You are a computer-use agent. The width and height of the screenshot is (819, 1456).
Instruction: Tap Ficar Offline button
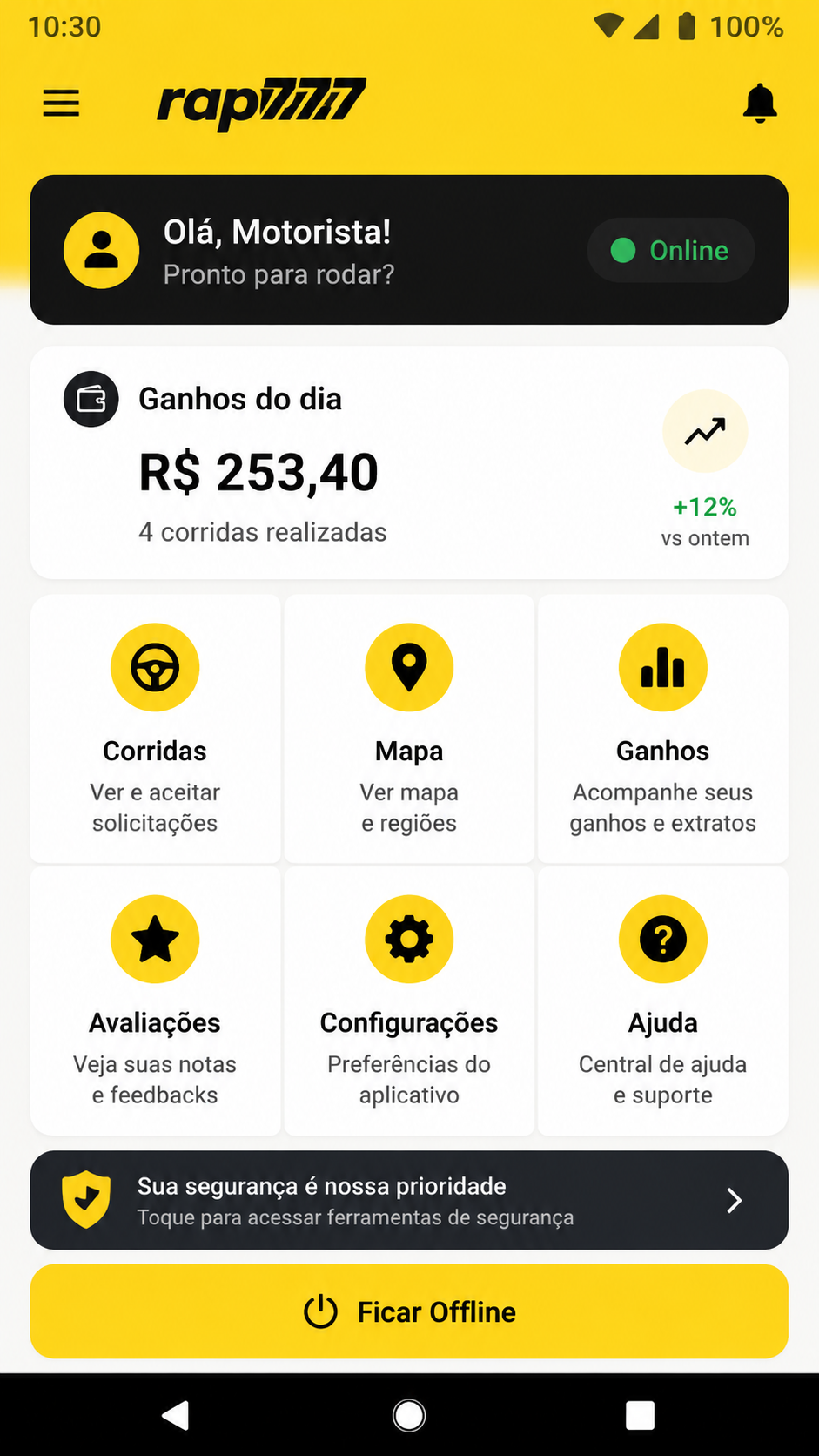(409, 1311)
